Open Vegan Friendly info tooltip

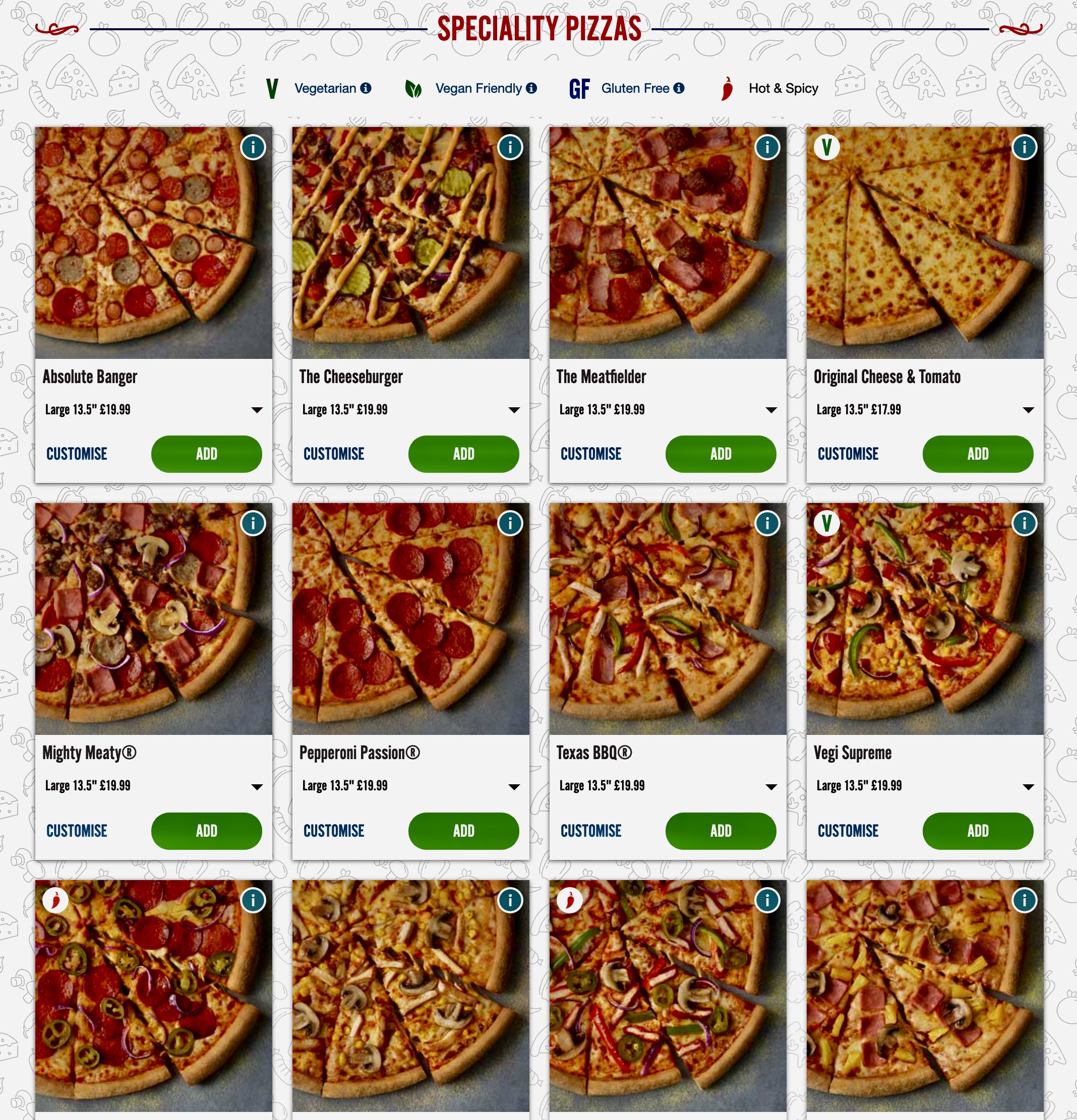pyautogui.click(x=531, y=88)
